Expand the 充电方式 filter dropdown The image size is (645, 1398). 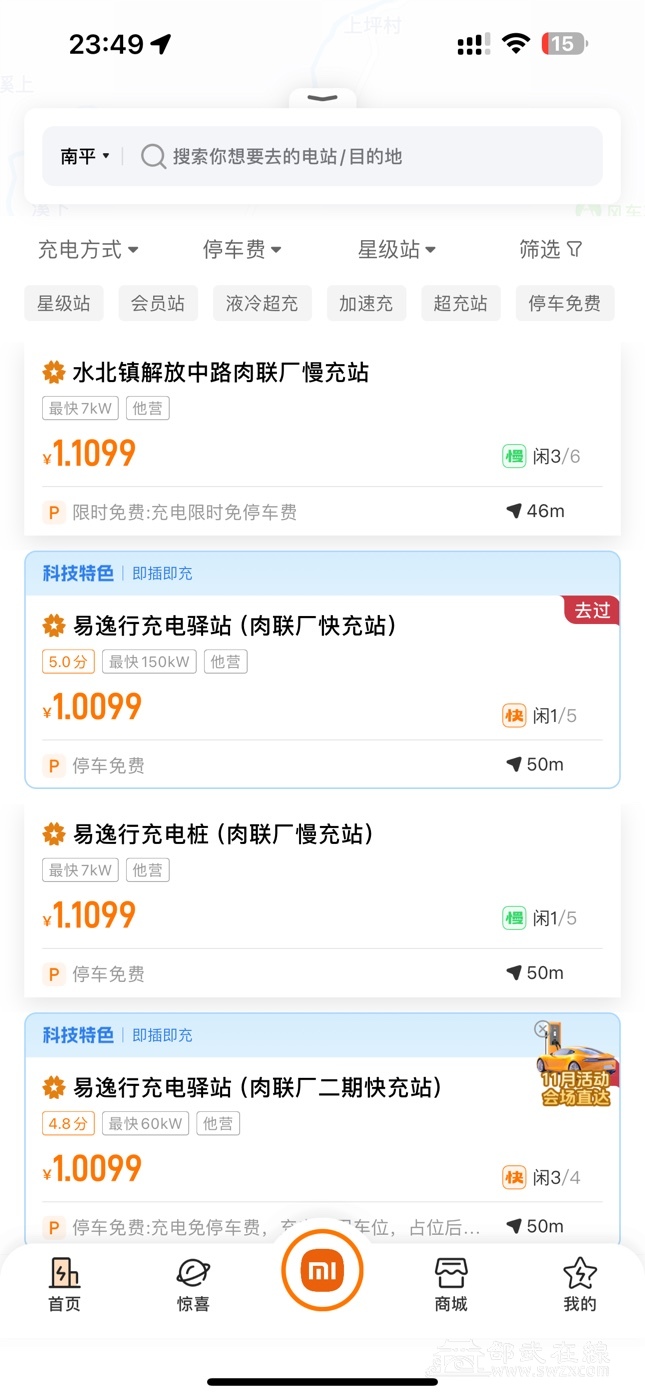pos(88,249)
